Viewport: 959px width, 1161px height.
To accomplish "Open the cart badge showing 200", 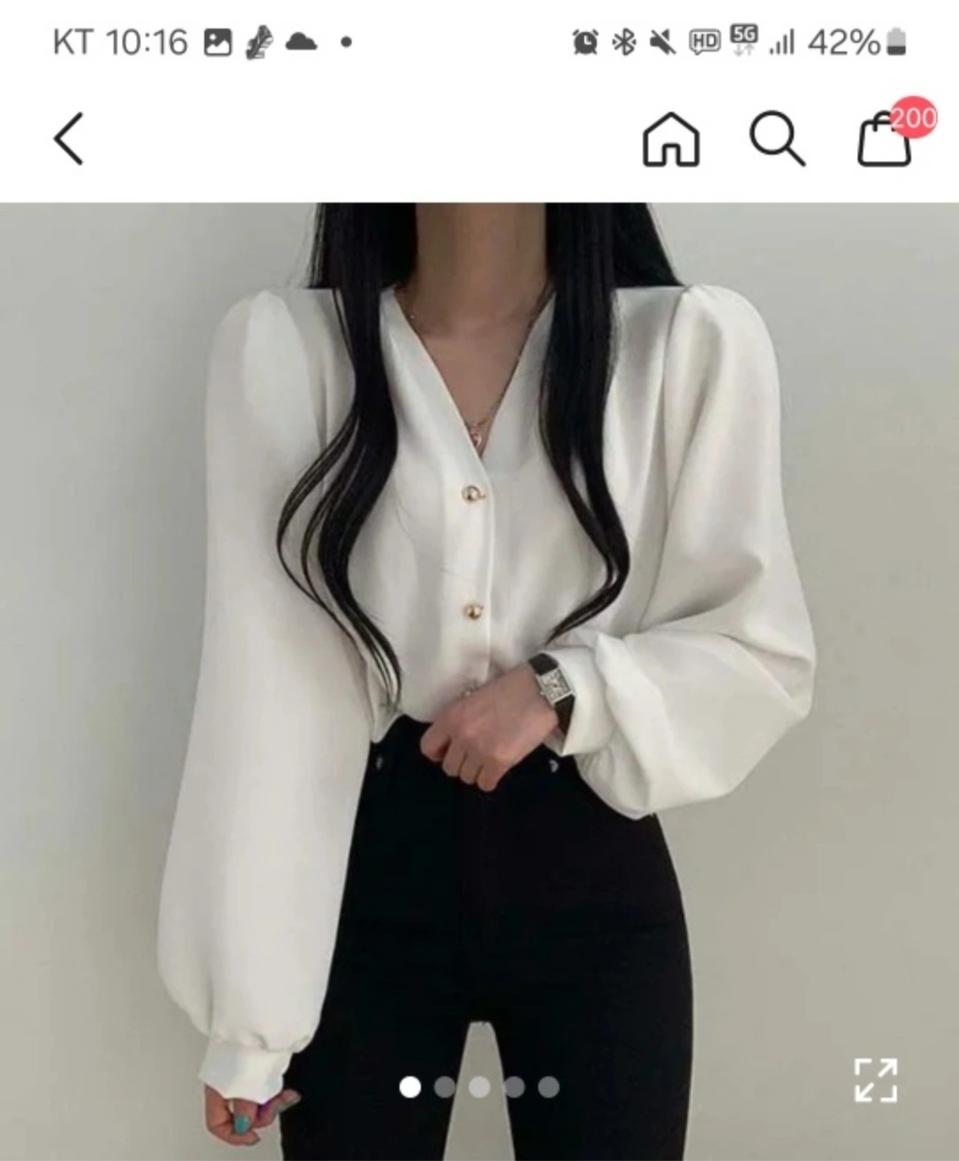I will tap(912, 118).
